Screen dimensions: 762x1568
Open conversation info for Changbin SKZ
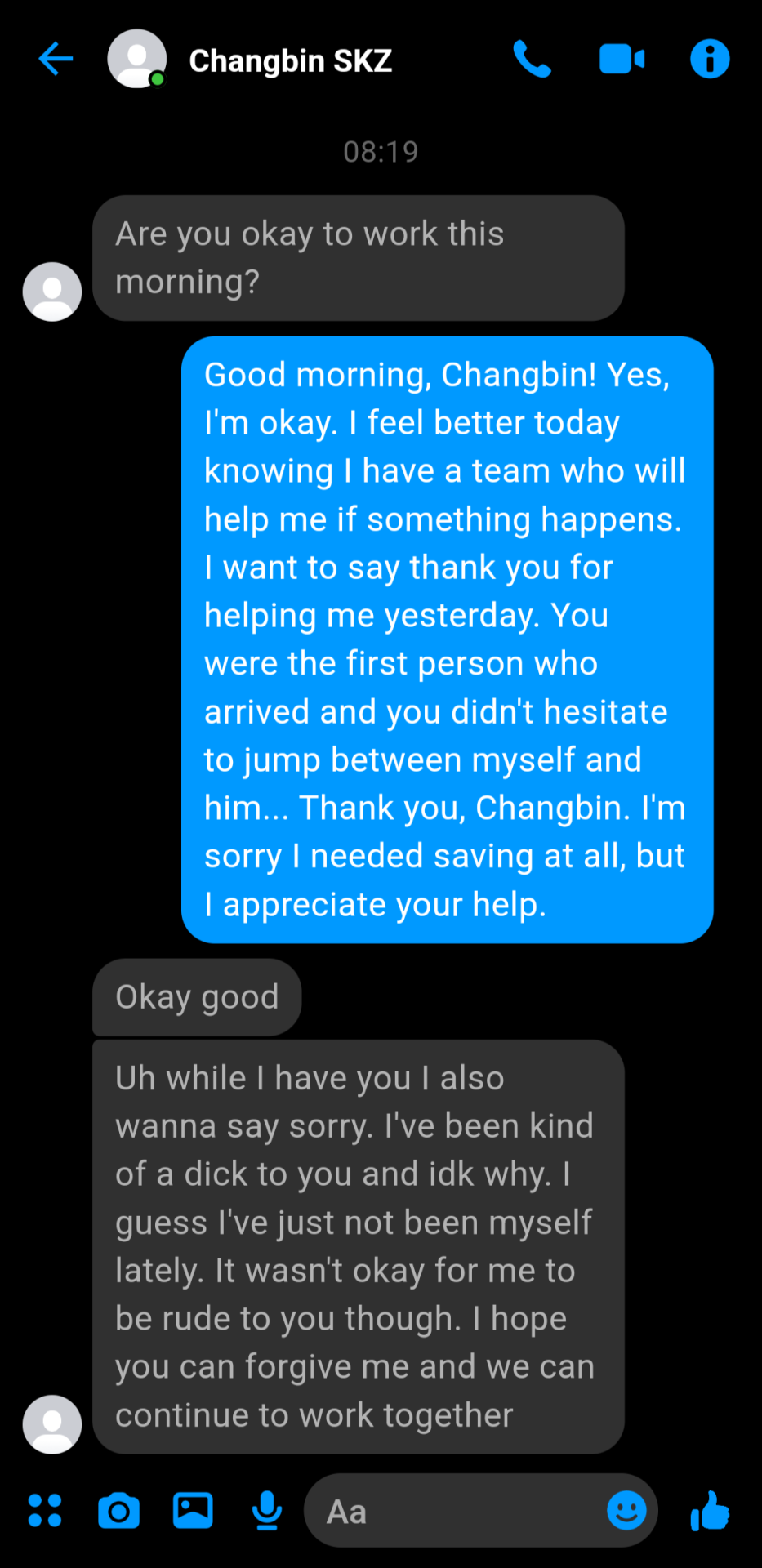(710, 60)
